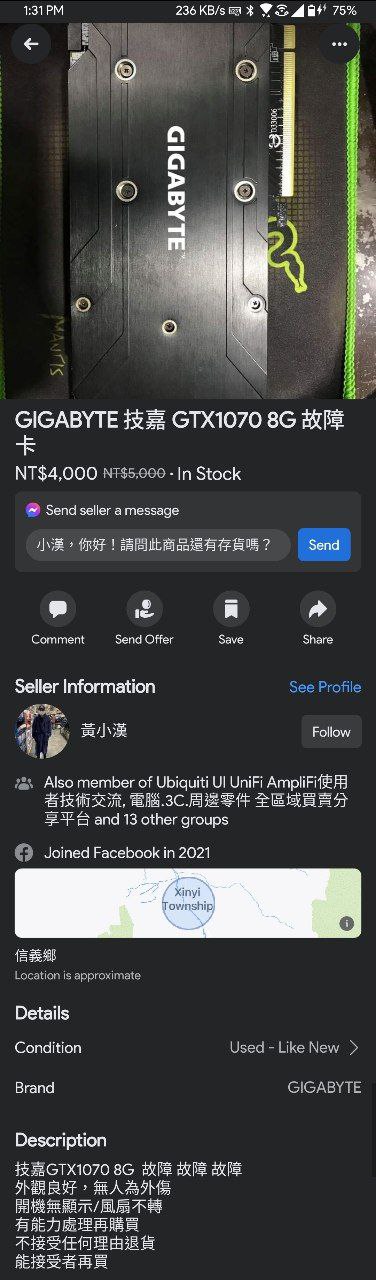
Task: Share this listing
Action: pyautogui.click(x=318, y=618)
